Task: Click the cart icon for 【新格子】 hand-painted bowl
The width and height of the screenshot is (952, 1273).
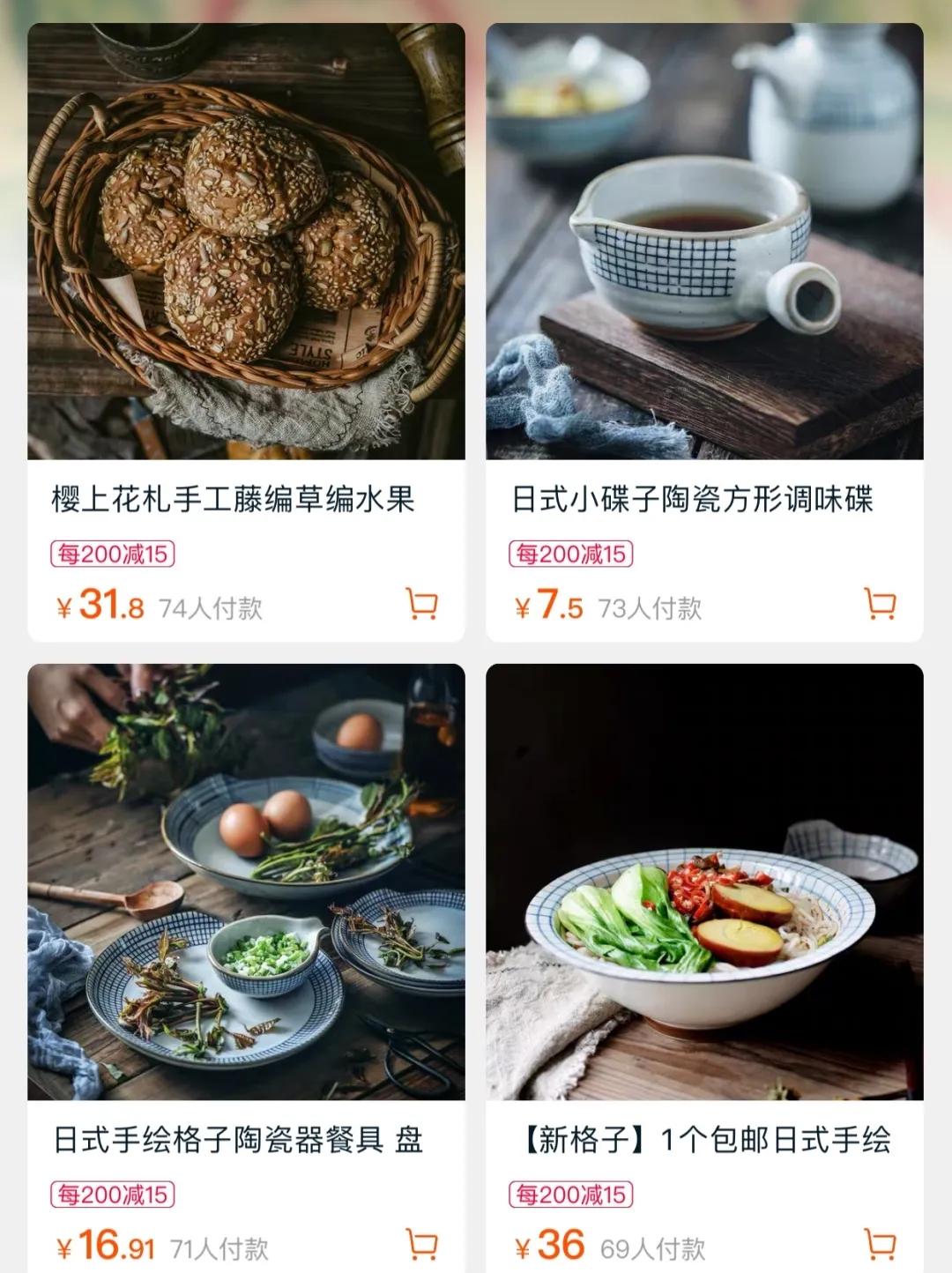Action: (x=878, y=1245)
